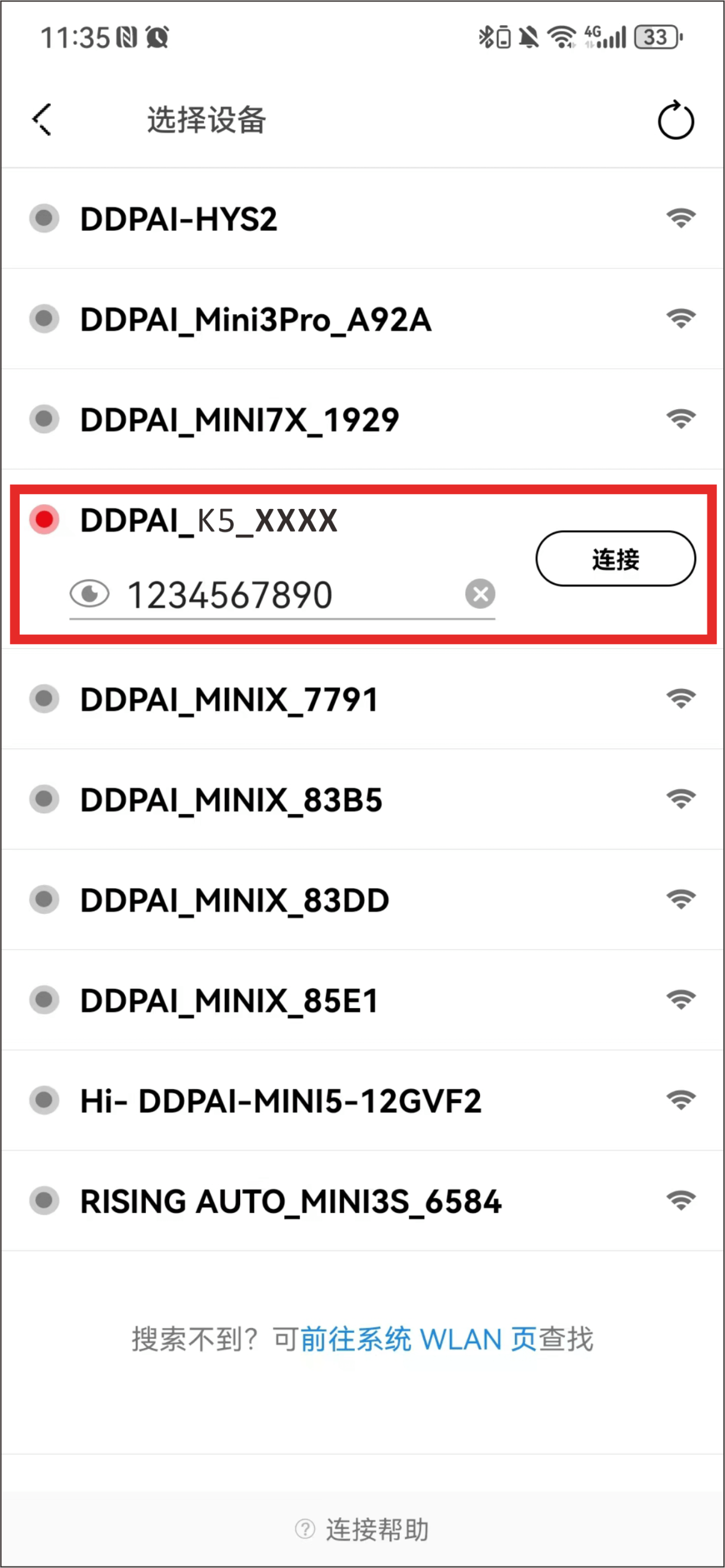Select the DDPAI_MINIX_83DD device
The height and width of the screenshot is (1568, 725).
click(234, 900)
